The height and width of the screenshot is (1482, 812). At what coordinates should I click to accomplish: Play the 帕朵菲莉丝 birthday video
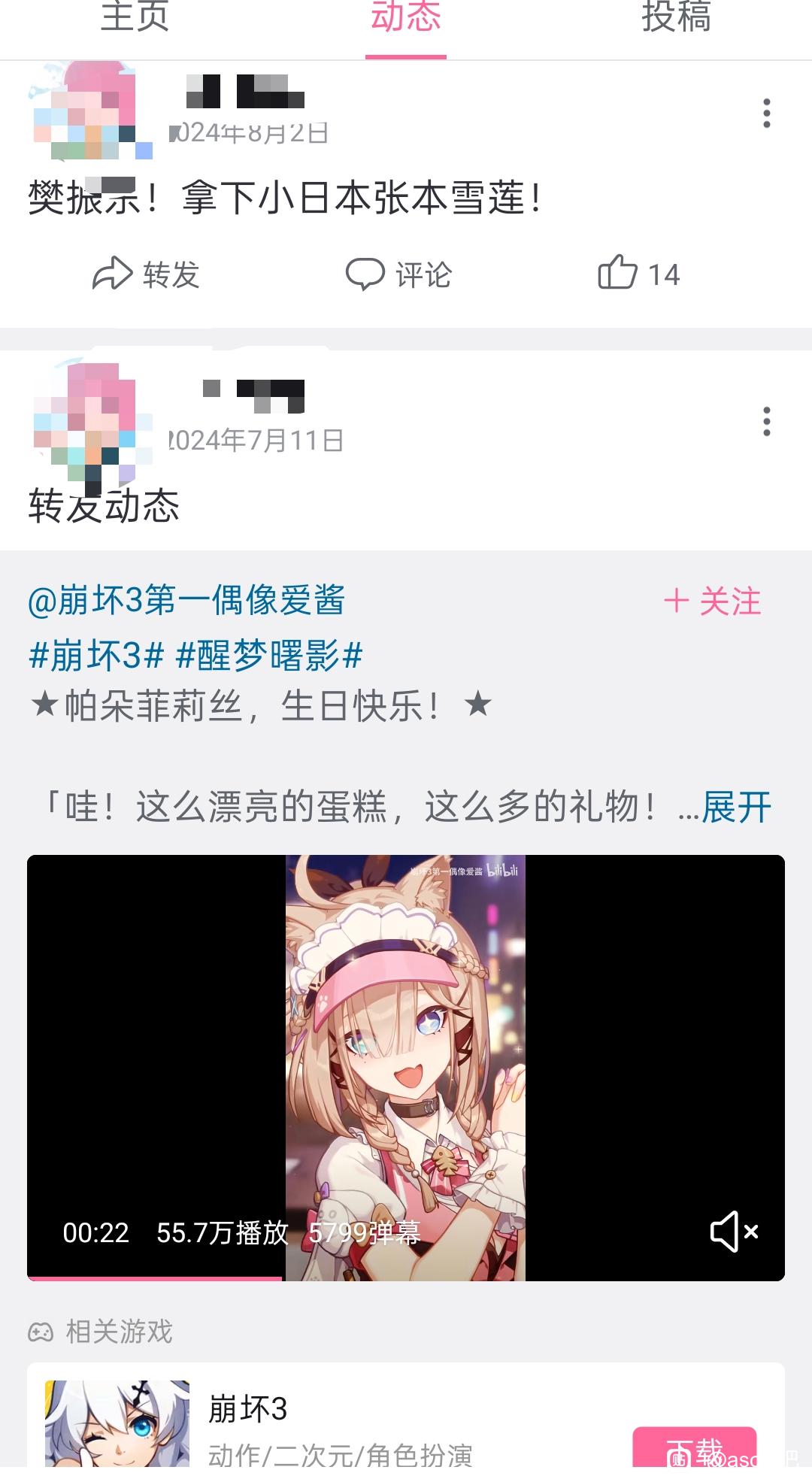(x=406, y=1068)
